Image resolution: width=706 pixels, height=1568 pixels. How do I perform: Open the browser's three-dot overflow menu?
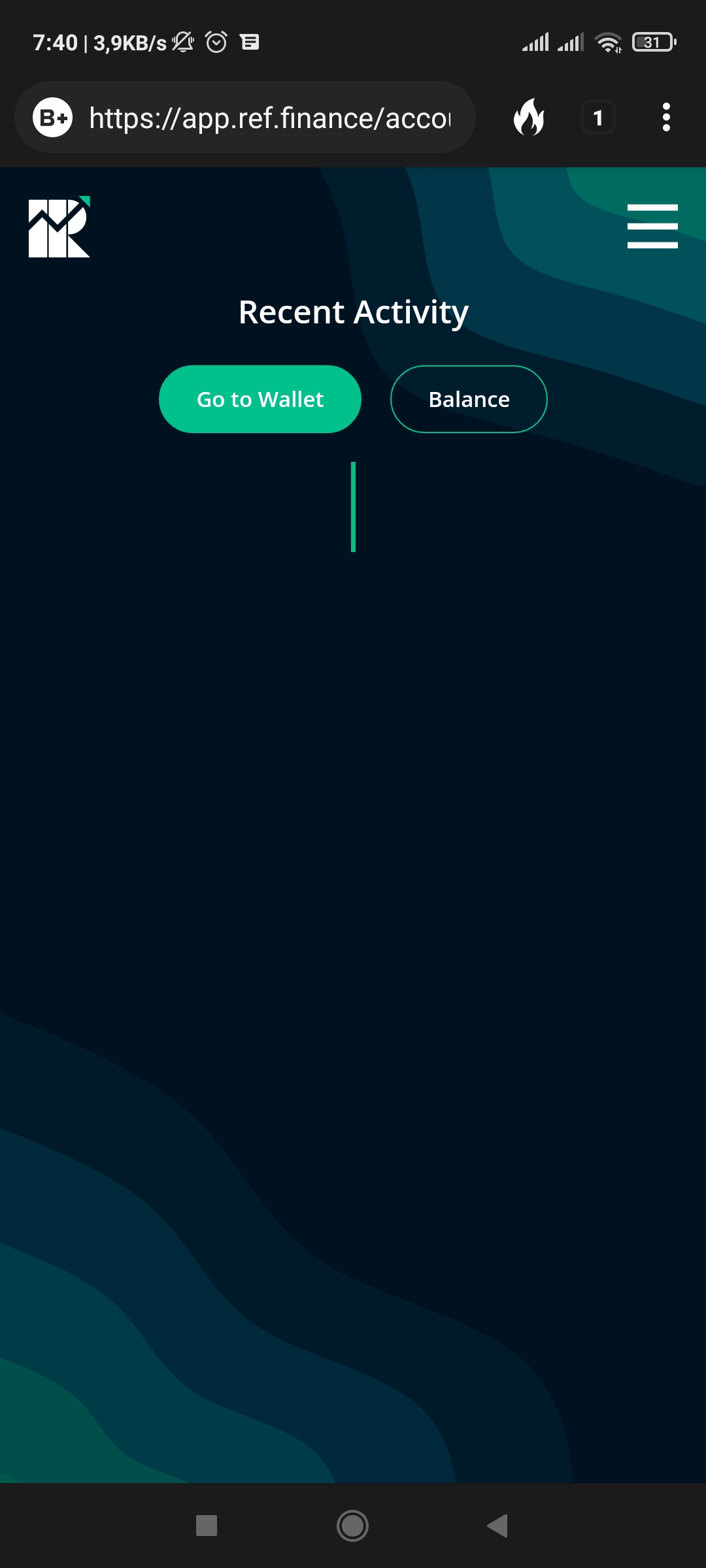pyautogui.click(x=665, y=118)
